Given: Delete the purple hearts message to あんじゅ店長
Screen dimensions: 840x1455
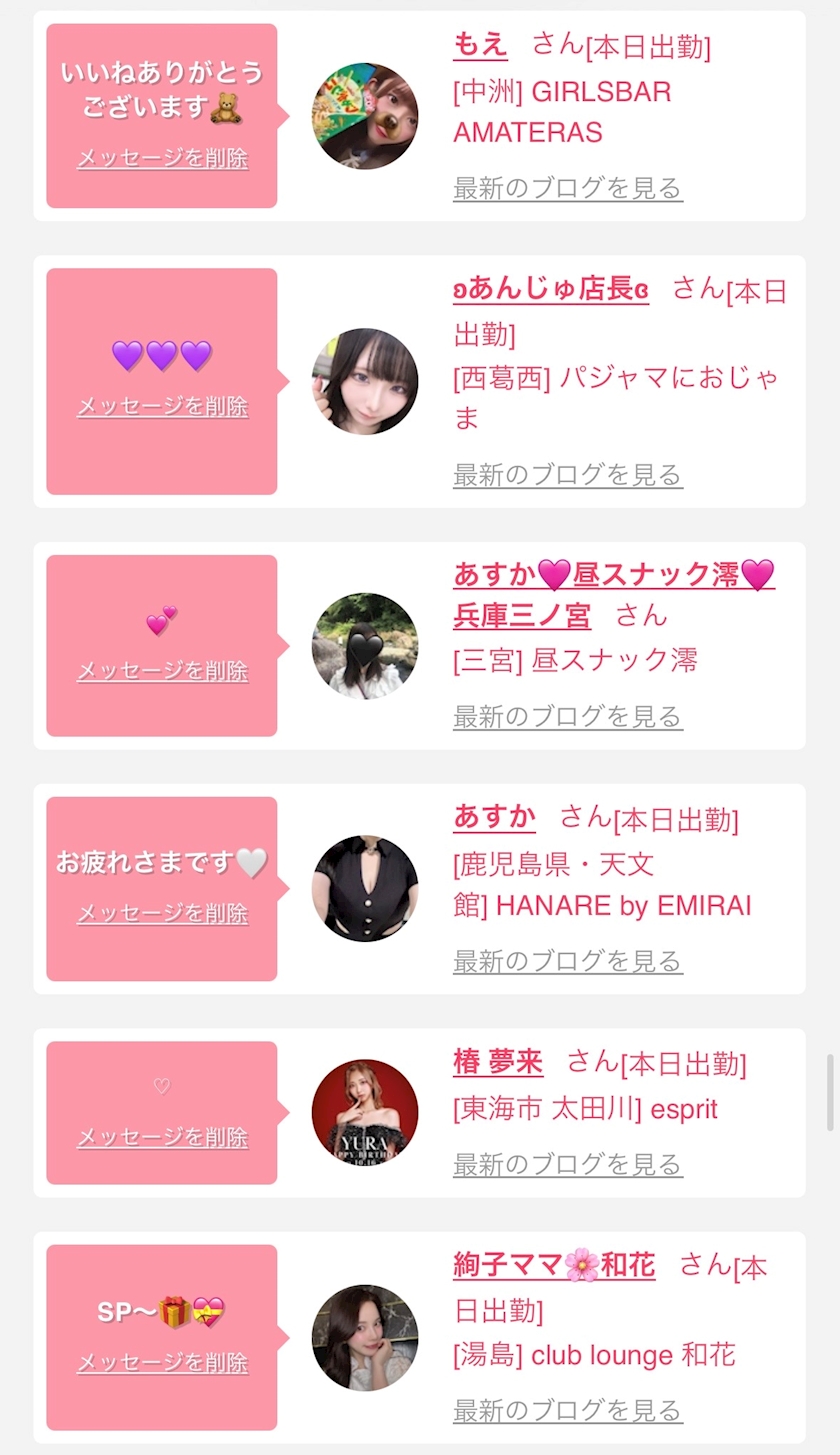Looking at the screenshot, I should 162,406.
